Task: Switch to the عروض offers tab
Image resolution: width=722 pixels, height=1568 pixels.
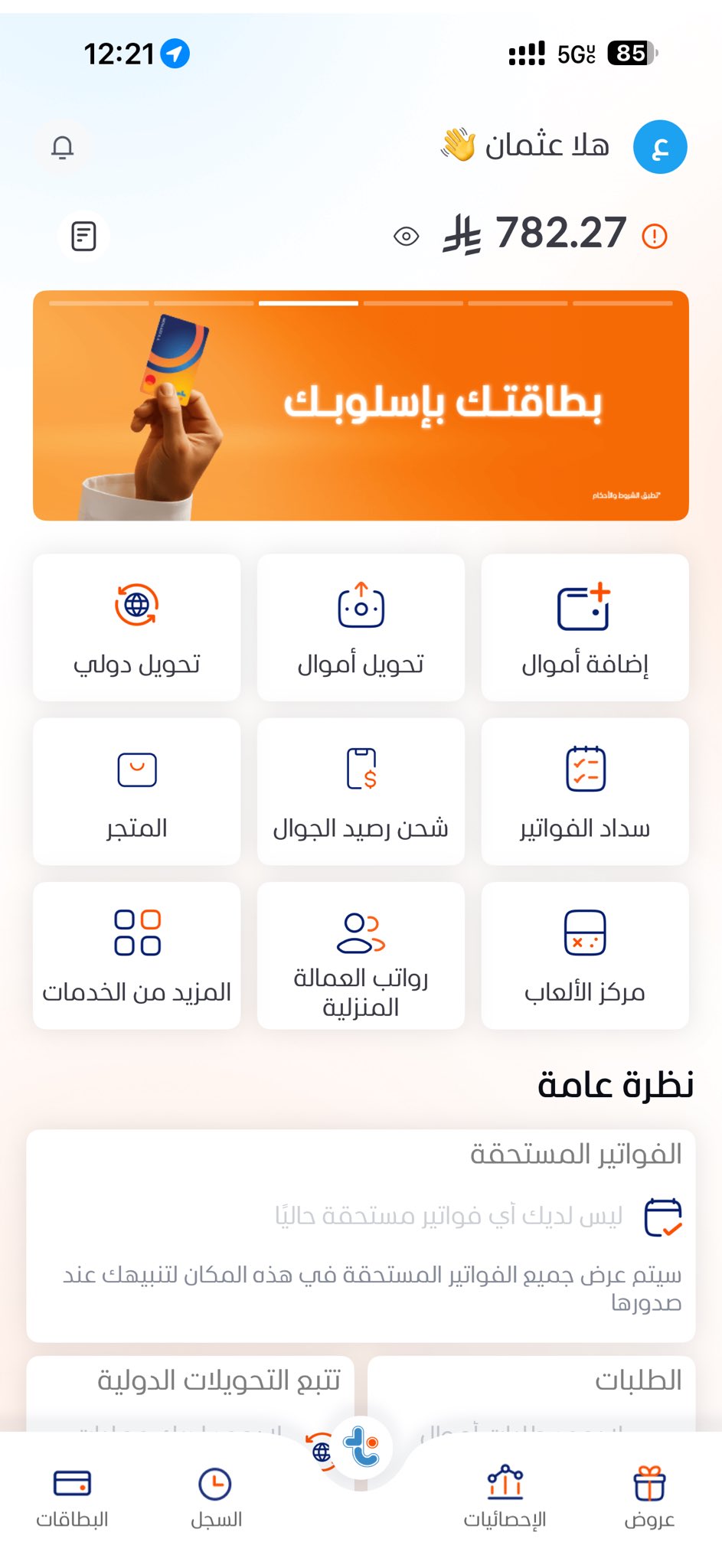Action: click(x=649, y=1497)
